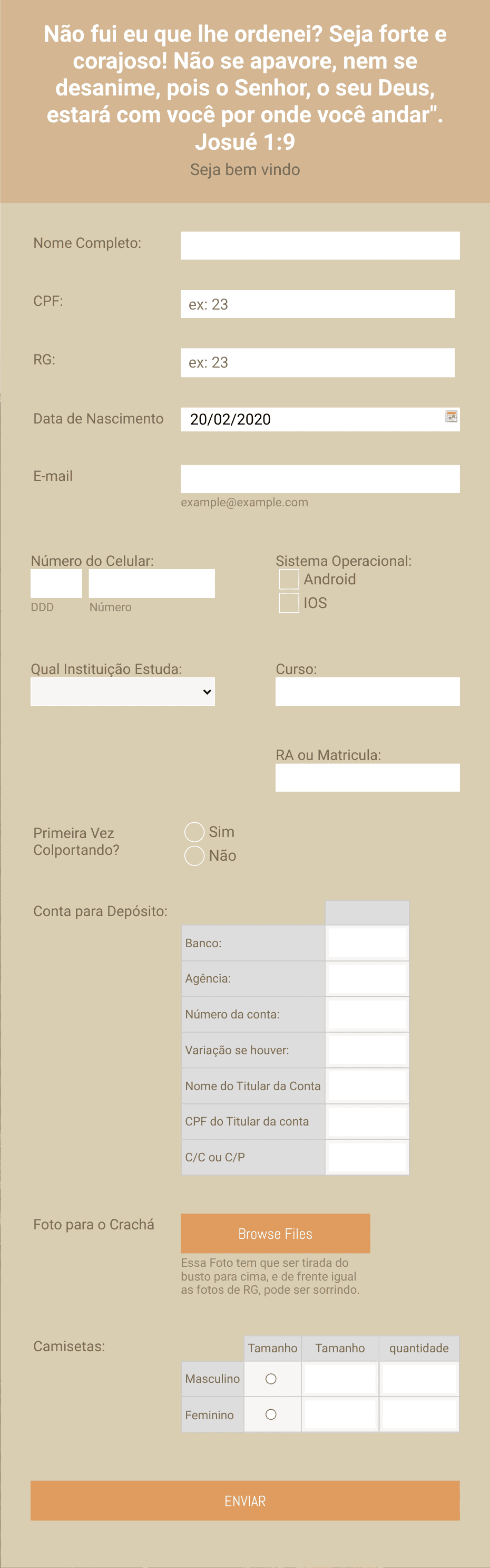490x1568 pixels.
Task: Select the Feminino radio button
Action: click(x=271, y=1415)
